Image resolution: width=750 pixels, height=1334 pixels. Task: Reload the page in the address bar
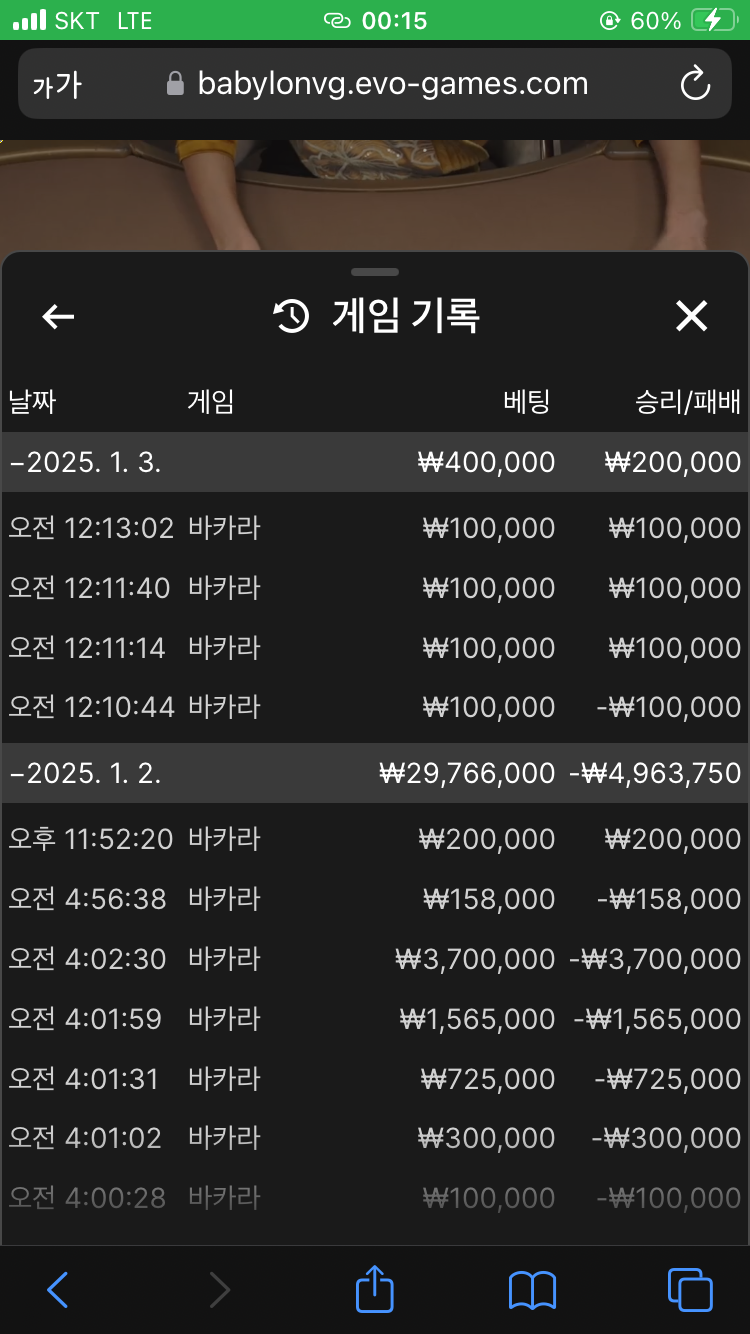tap(695, 84)
